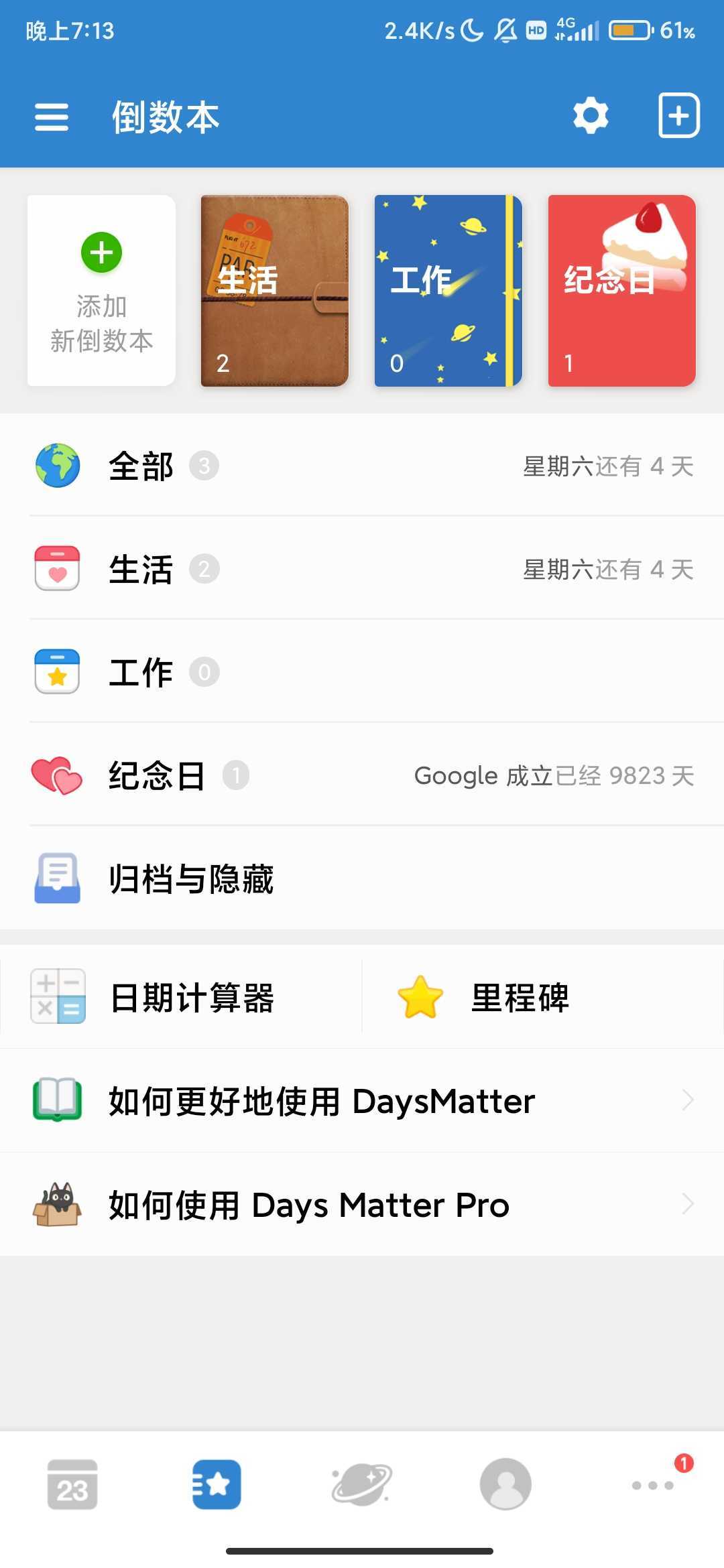The width and height of the screenshot is (724, 1568).
Task: Open the hamburger menu at top left
Action: [51, 115]
